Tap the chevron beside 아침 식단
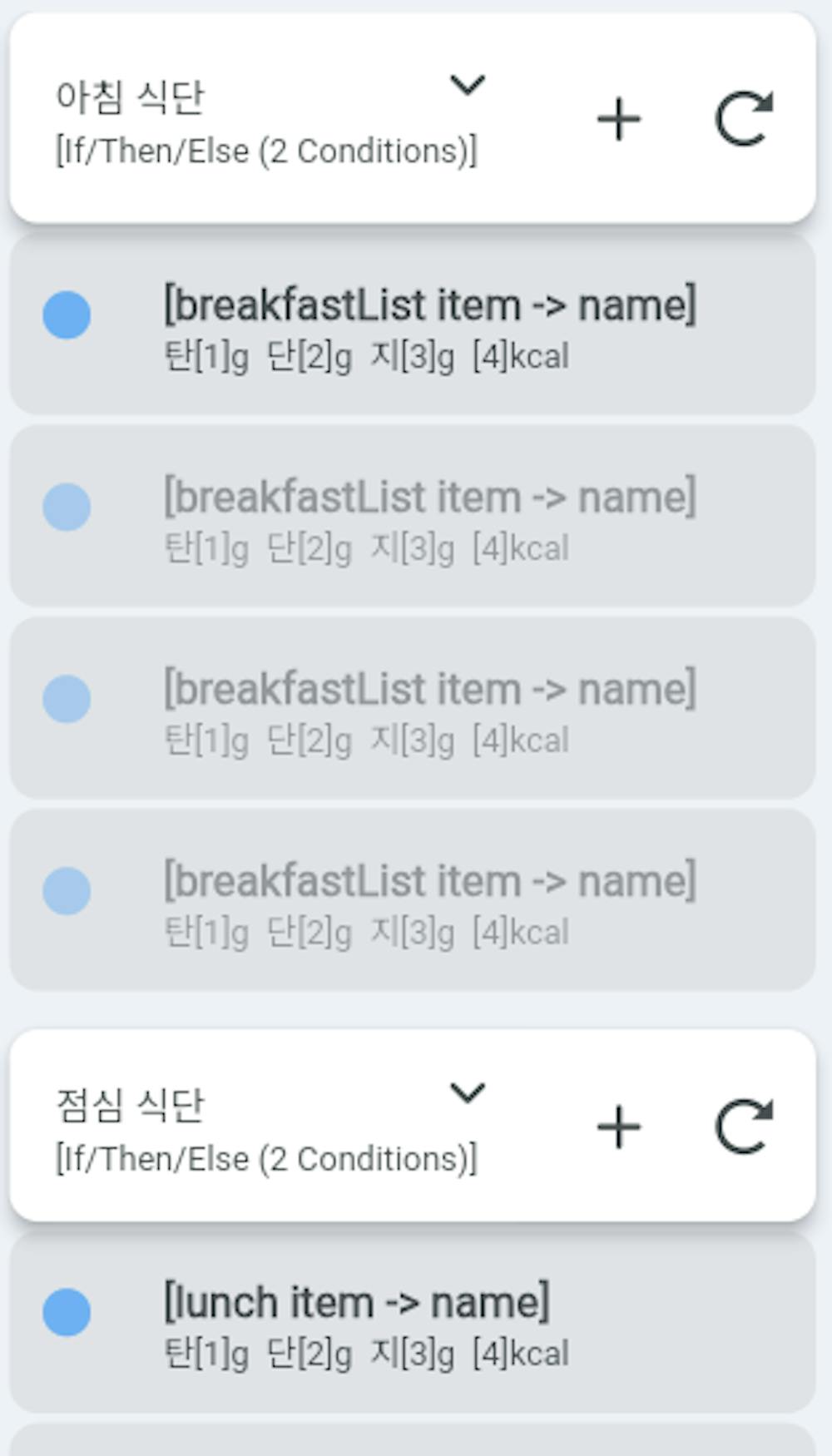832x1456 pixels. click(x=467, y=85)
